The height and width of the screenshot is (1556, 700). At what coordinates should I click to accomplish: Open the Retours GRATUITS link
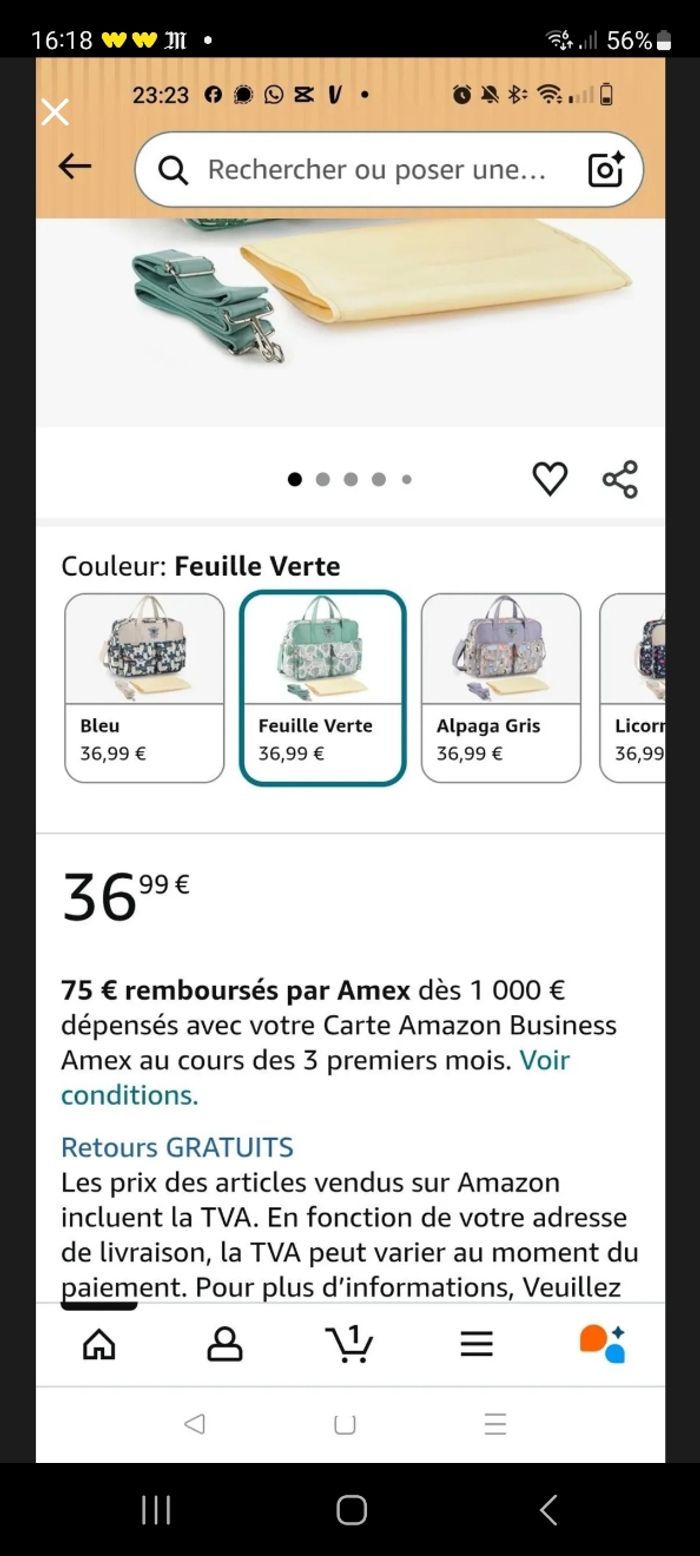[x=177, y=1147]
